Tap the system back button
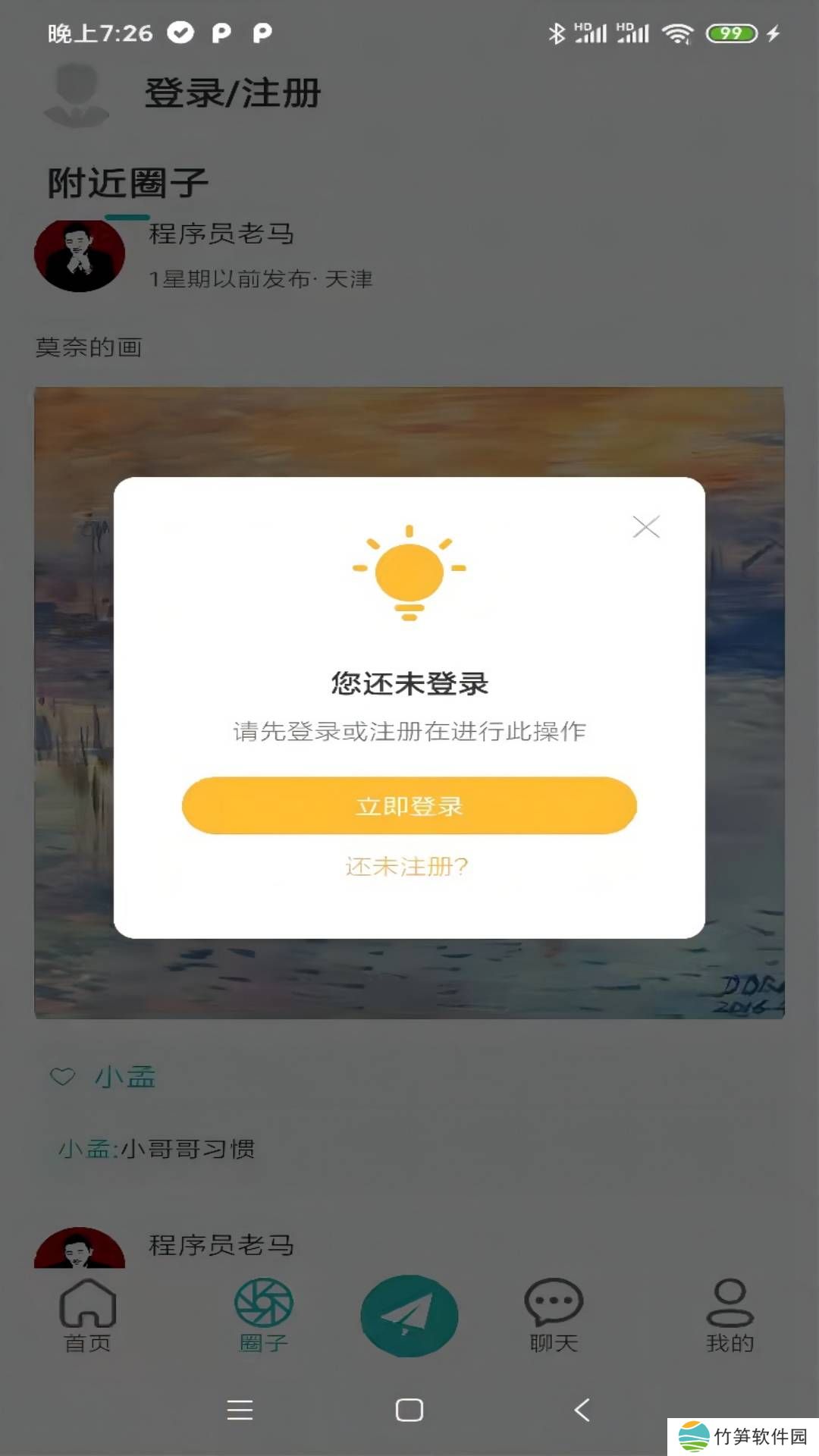Viewport: 819px width, 1456px height. tap(582, 1410)
